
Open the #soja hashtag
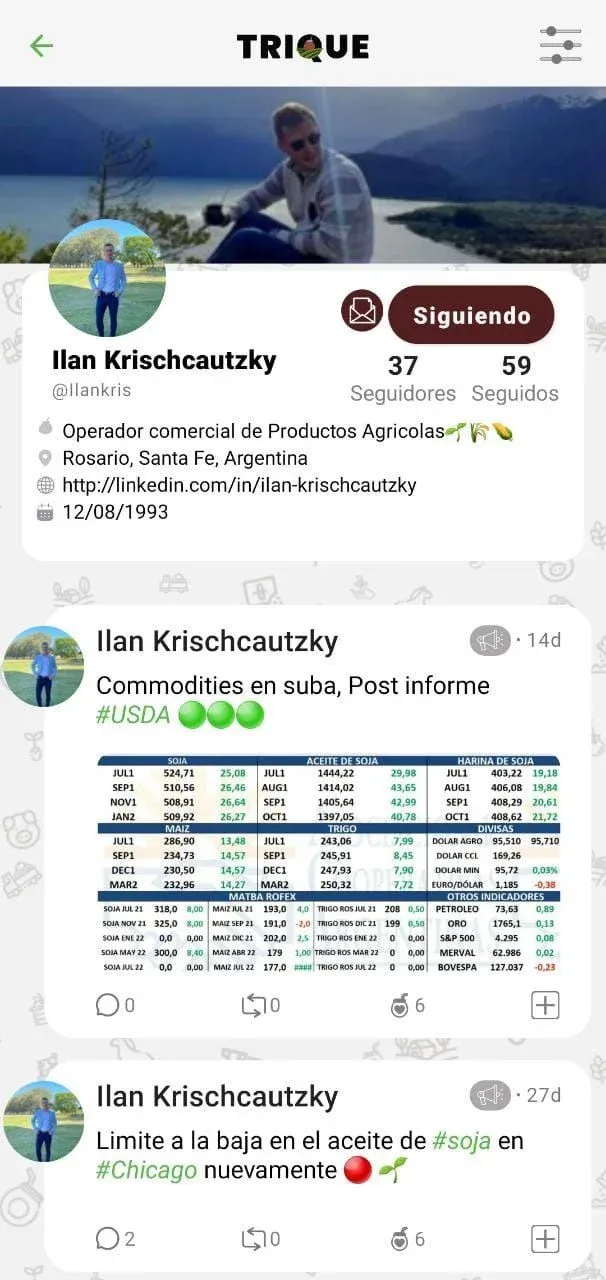[x=461, y=1141]
